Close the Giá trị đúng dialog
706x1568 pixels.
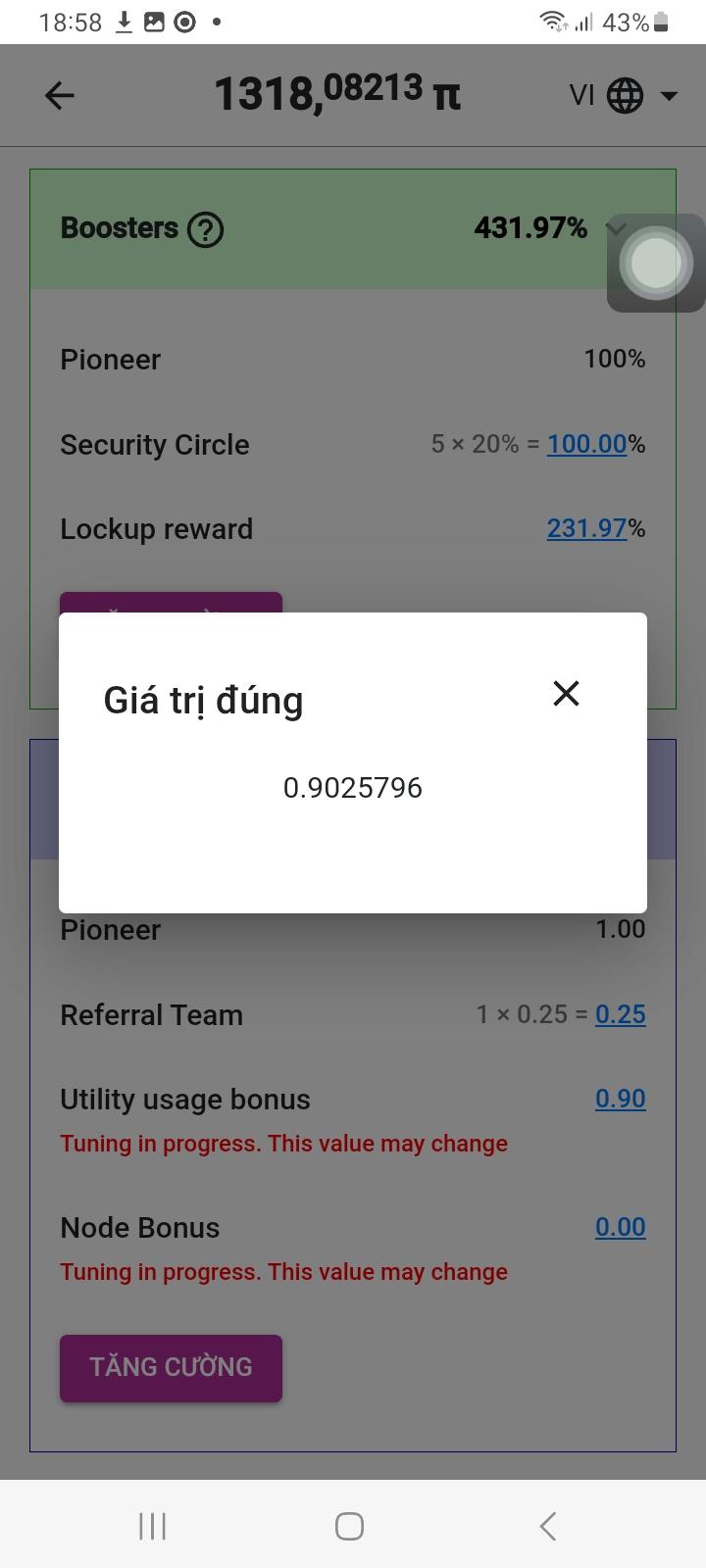566,693
